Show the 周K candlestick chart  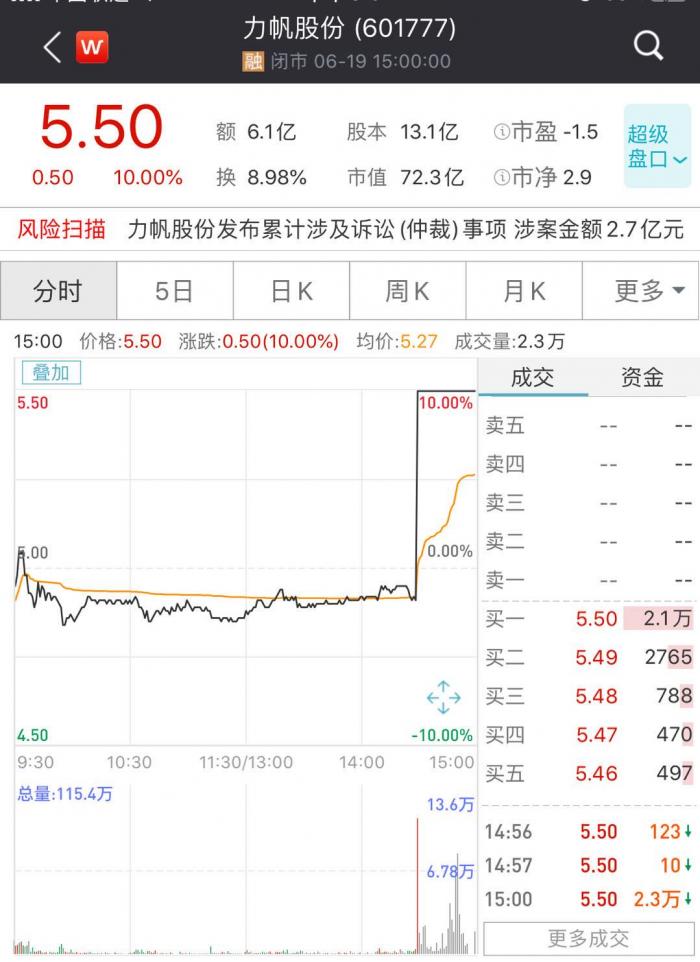[407, 291]
